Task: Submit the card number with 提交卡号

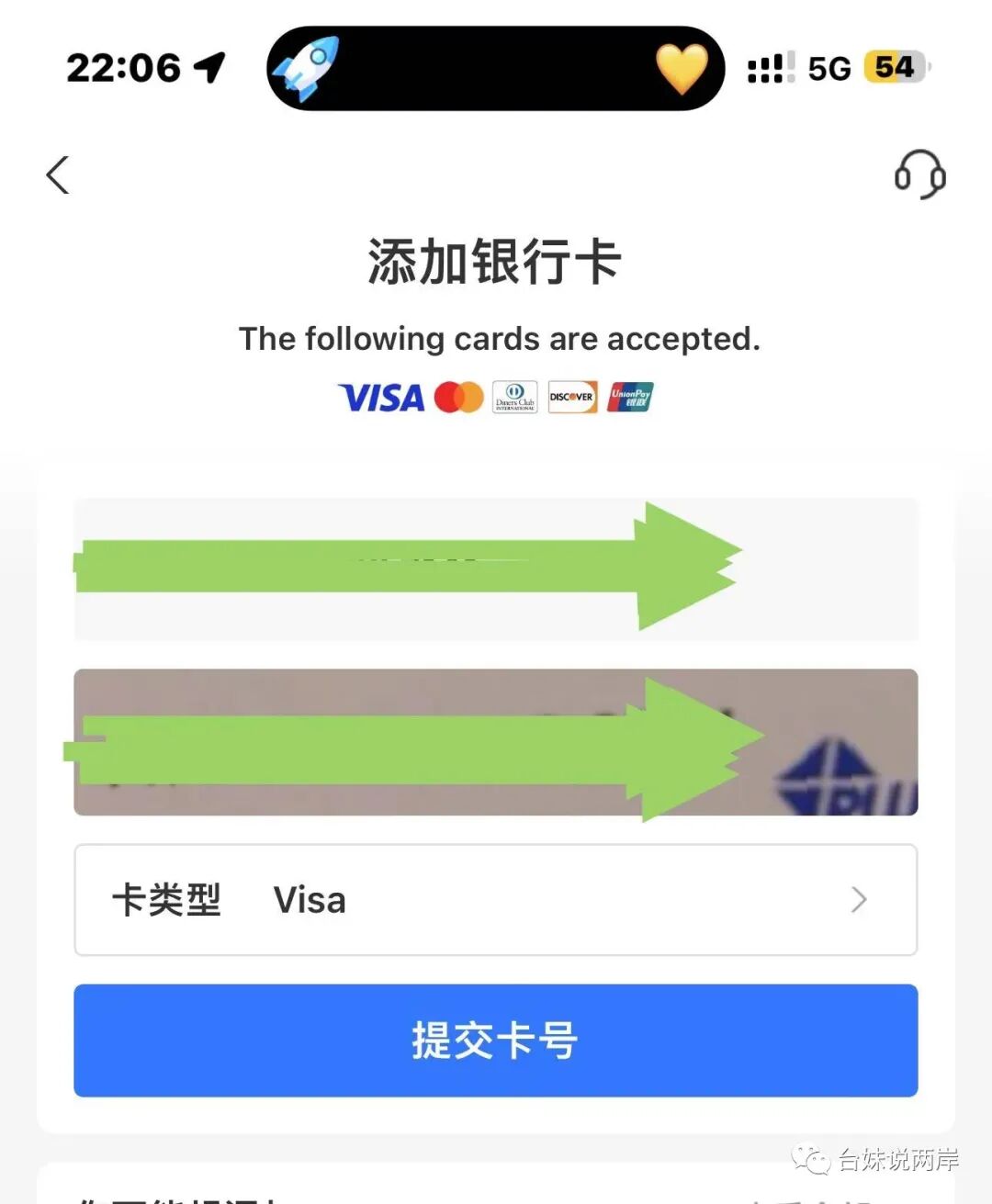Action: click(495, 1041)
